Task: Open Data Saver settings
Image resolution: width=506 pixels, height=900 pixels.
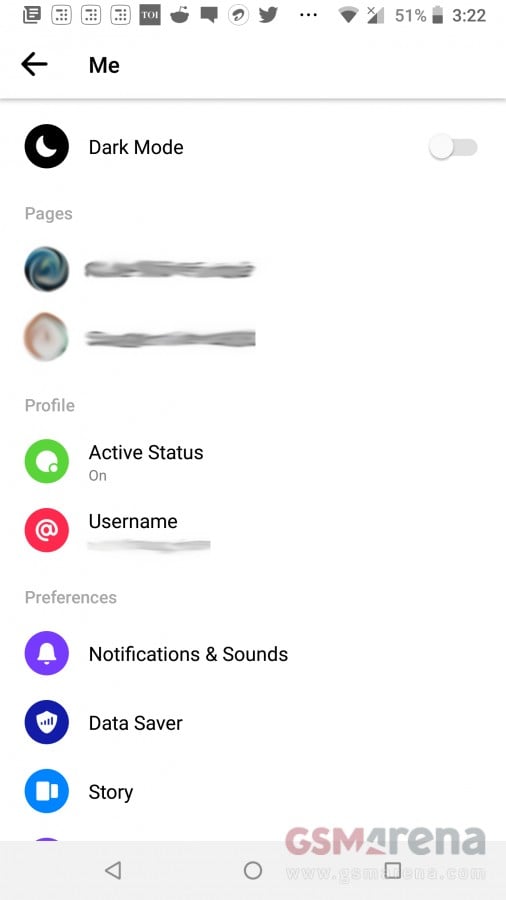Action: coord(253,722)
